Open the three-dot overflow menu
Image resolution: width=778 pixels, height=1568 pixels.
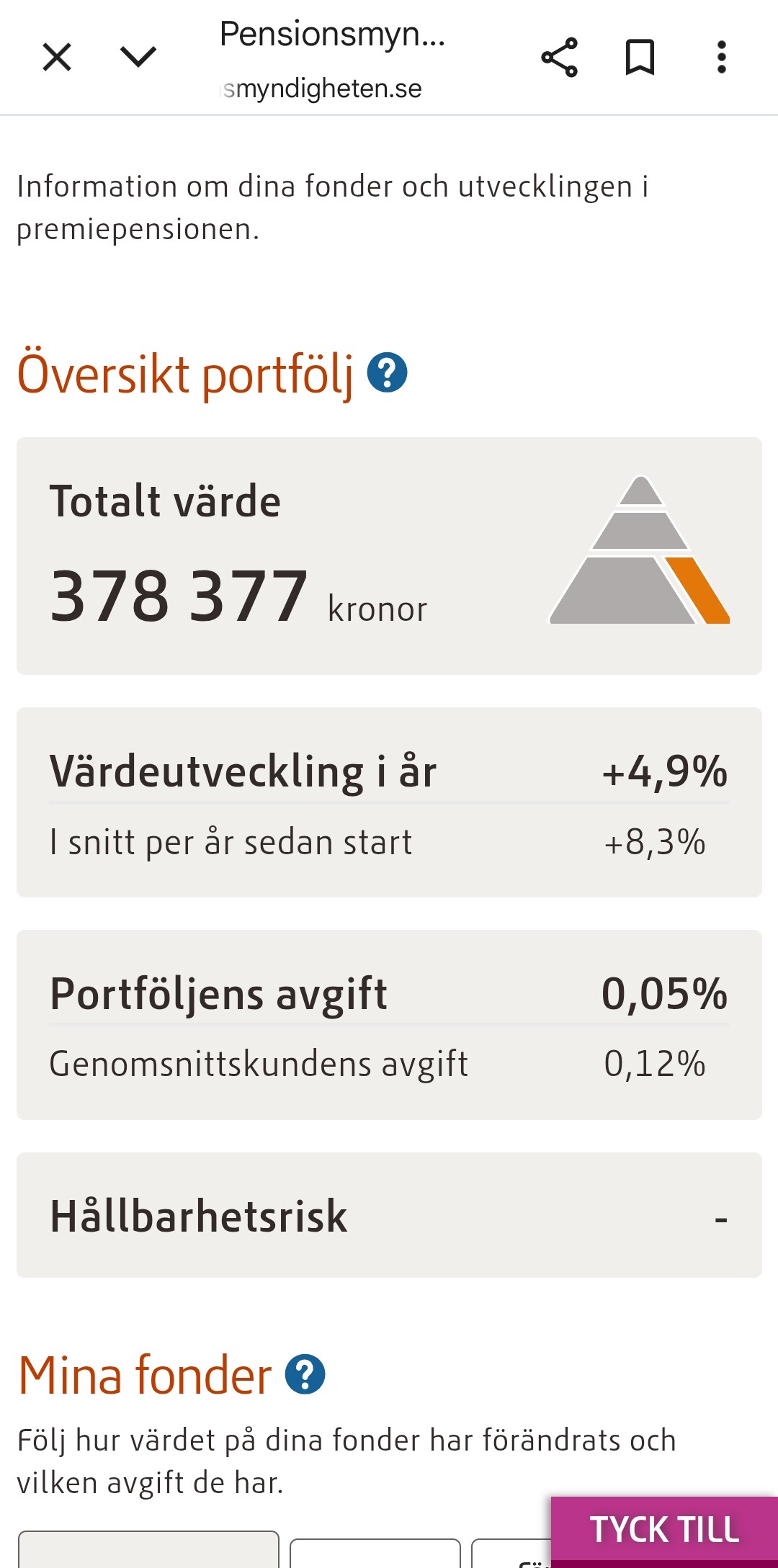point(721,57)
